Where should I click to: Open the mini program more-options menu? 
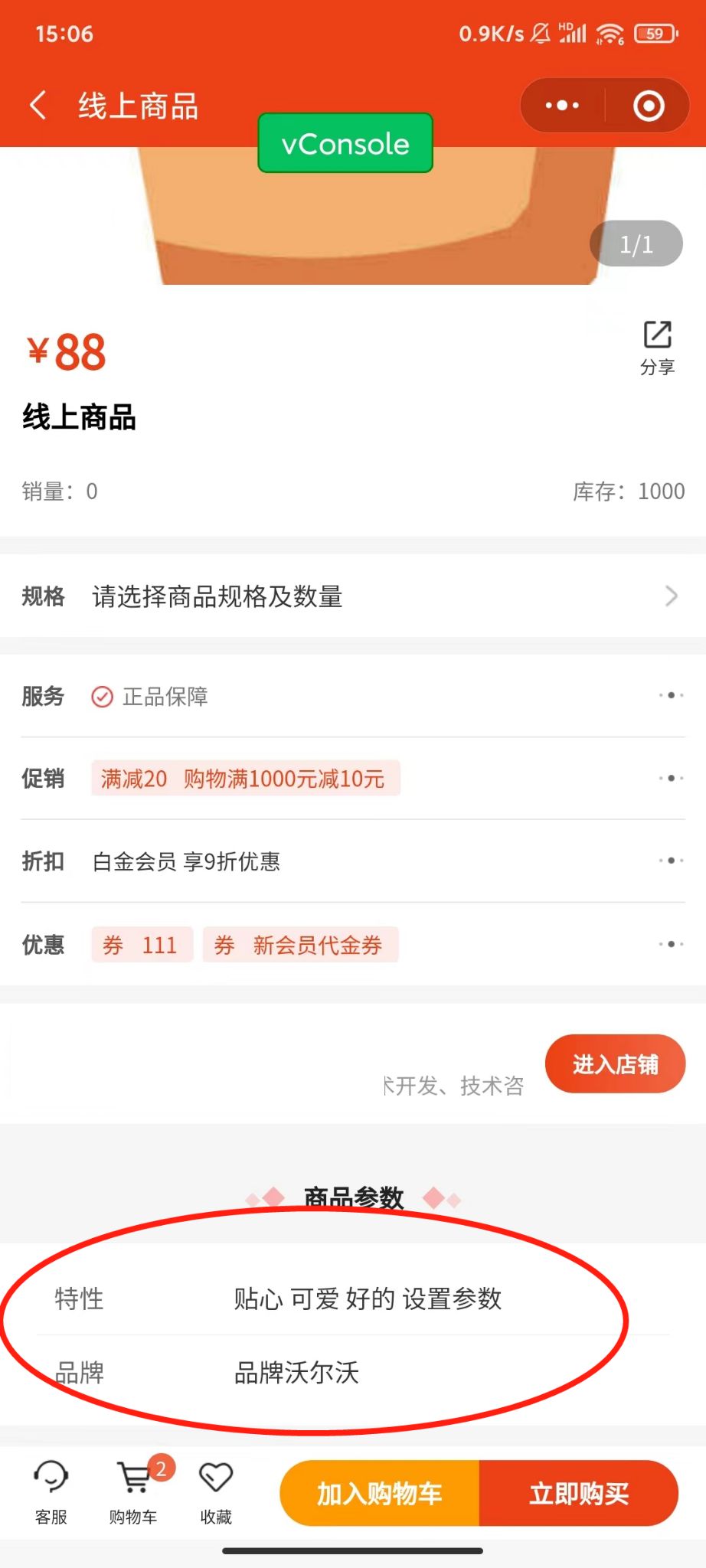tap(562, 105)
